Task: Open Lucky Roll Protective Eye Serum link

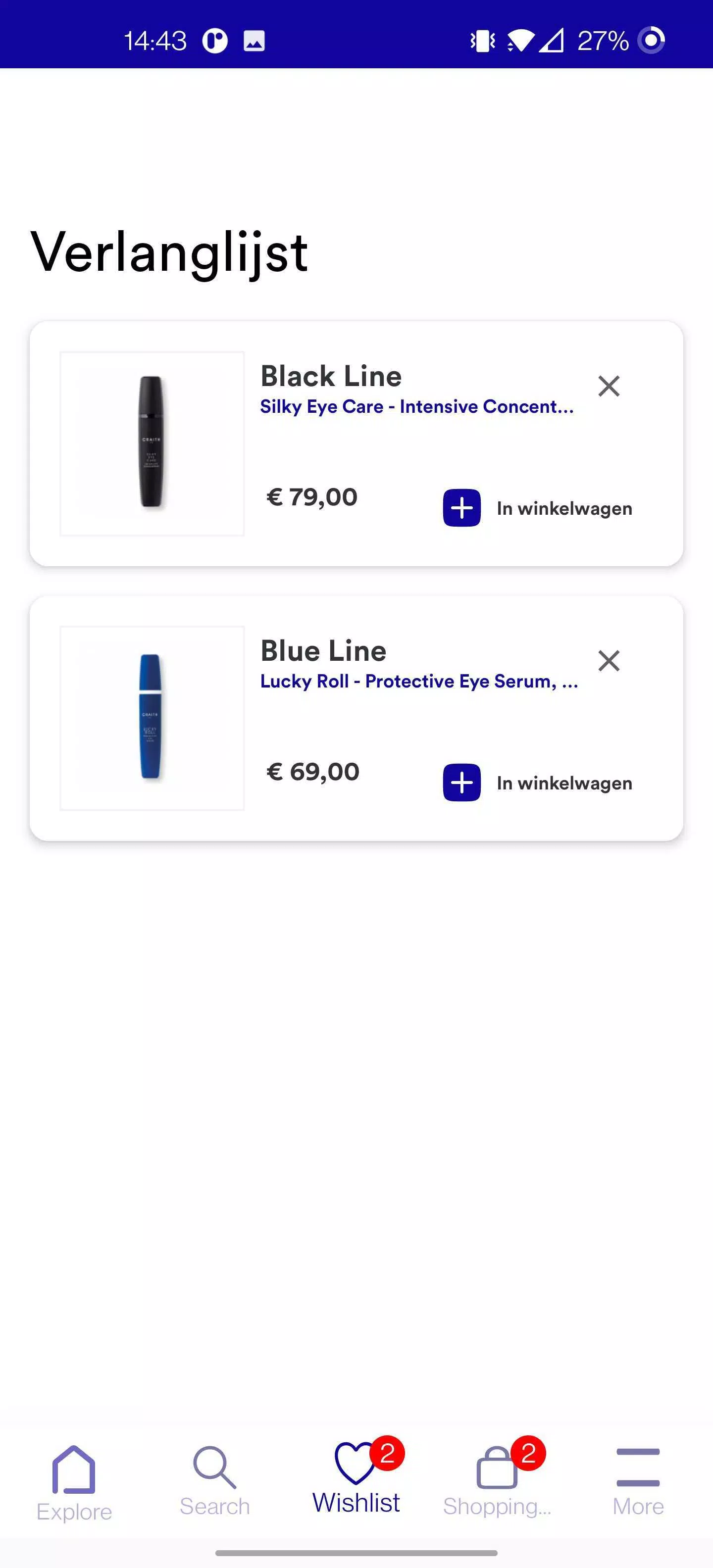Action: pyautogui.click(x=419, y=681)
